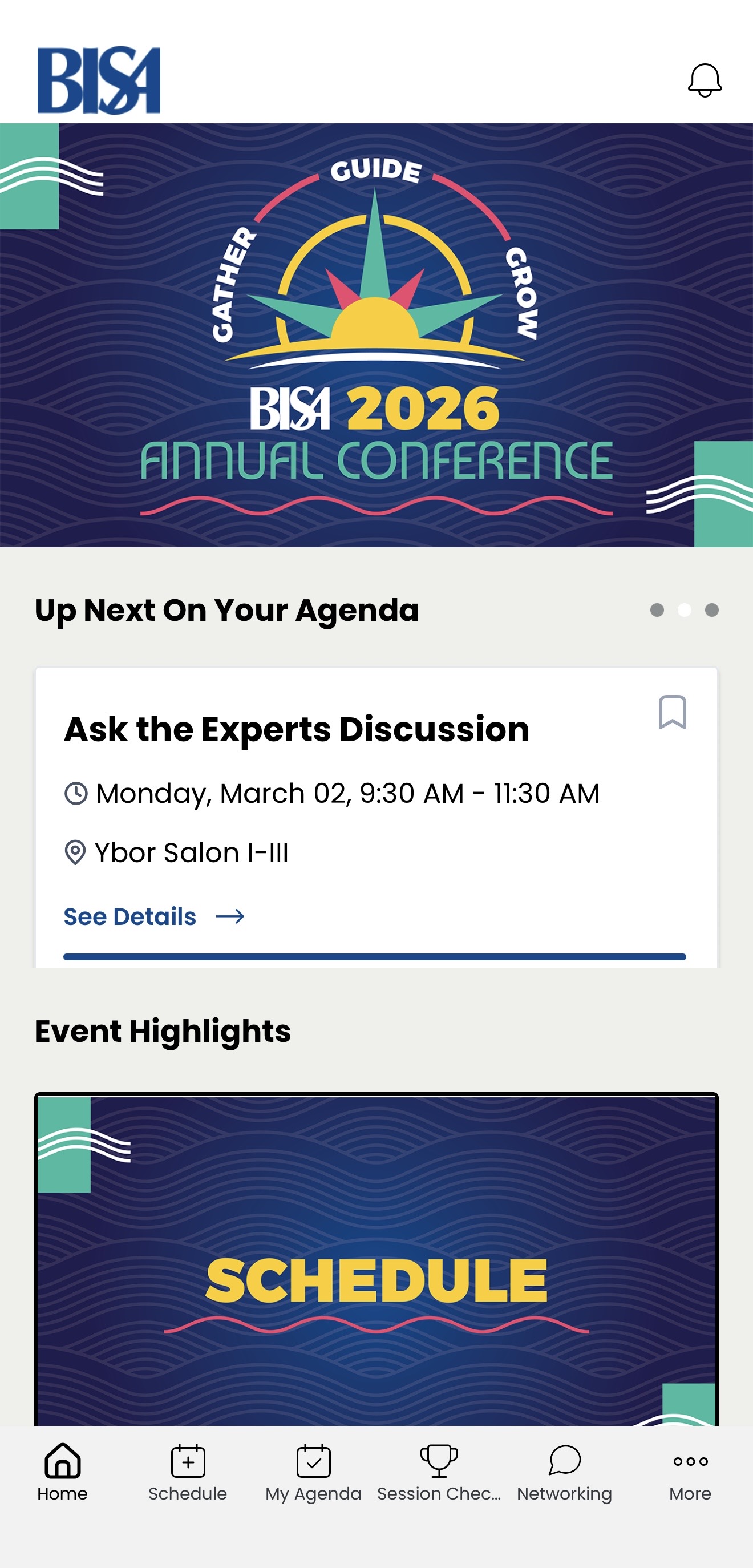
Task: Bookmark the Ask the Experts Discussion session
Action: [672, 712]
